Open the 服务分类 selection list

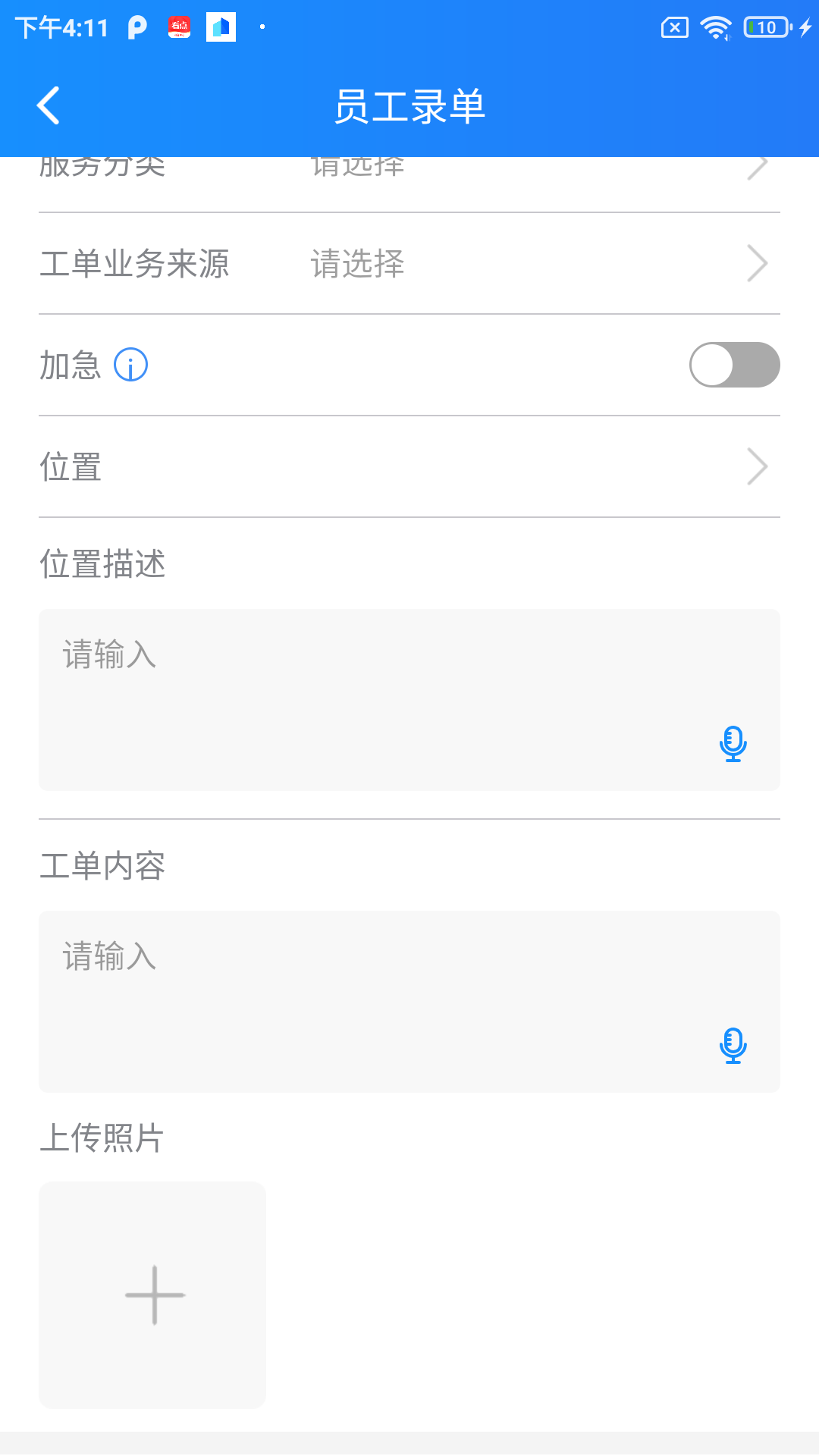[x=409, y=168]
